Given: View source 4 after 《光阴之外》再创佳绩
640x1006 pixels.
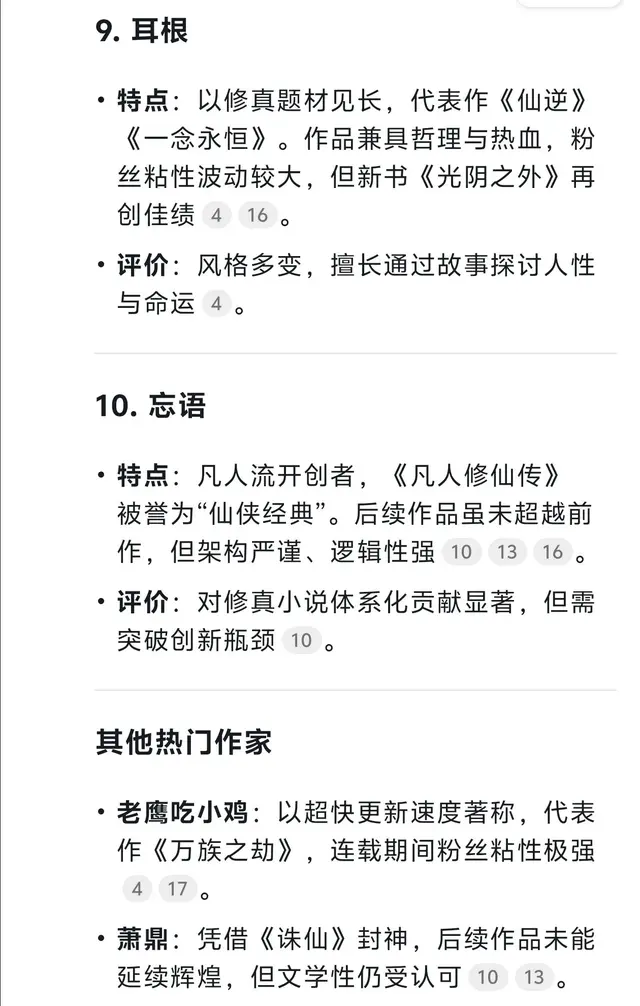Looking at the screenshot, I should [215, 215].
